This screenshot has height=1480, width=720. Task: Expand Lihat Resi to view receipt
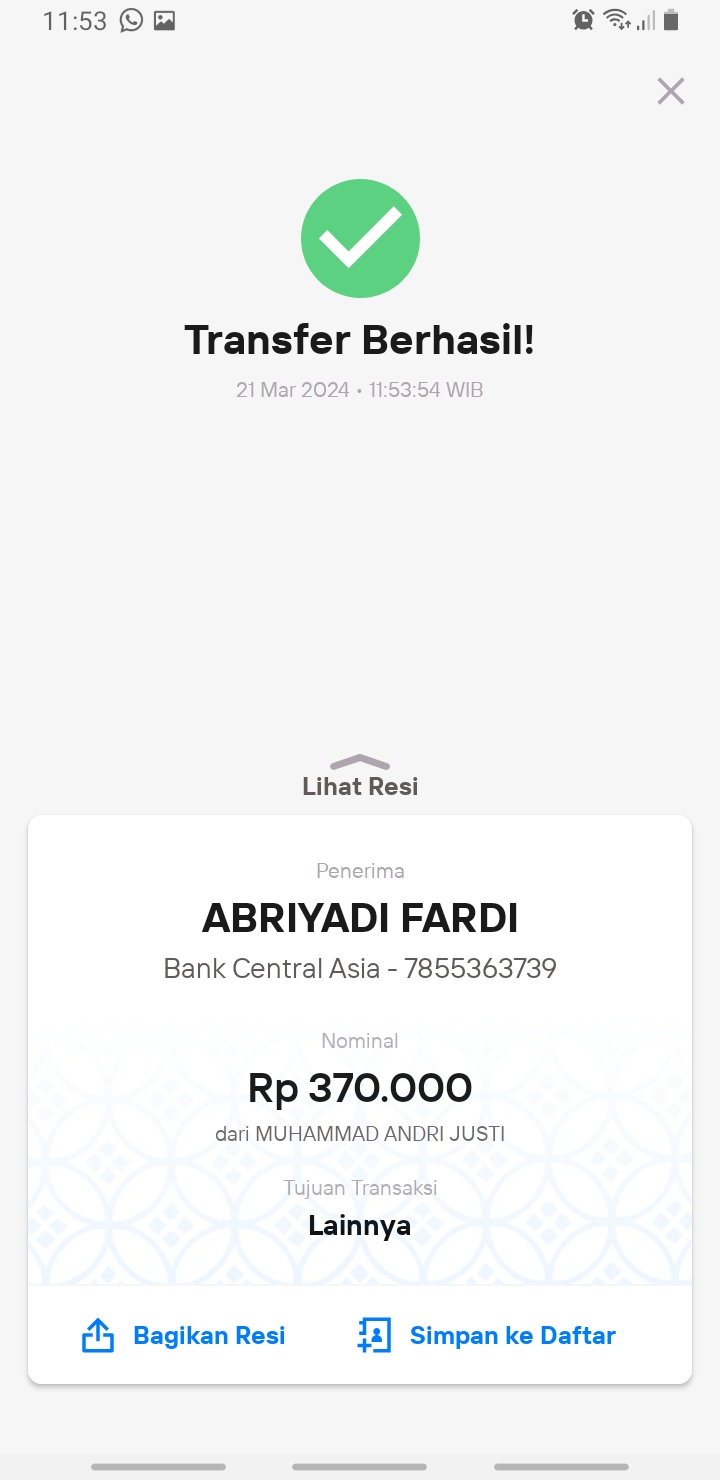(x=360, y=776)
